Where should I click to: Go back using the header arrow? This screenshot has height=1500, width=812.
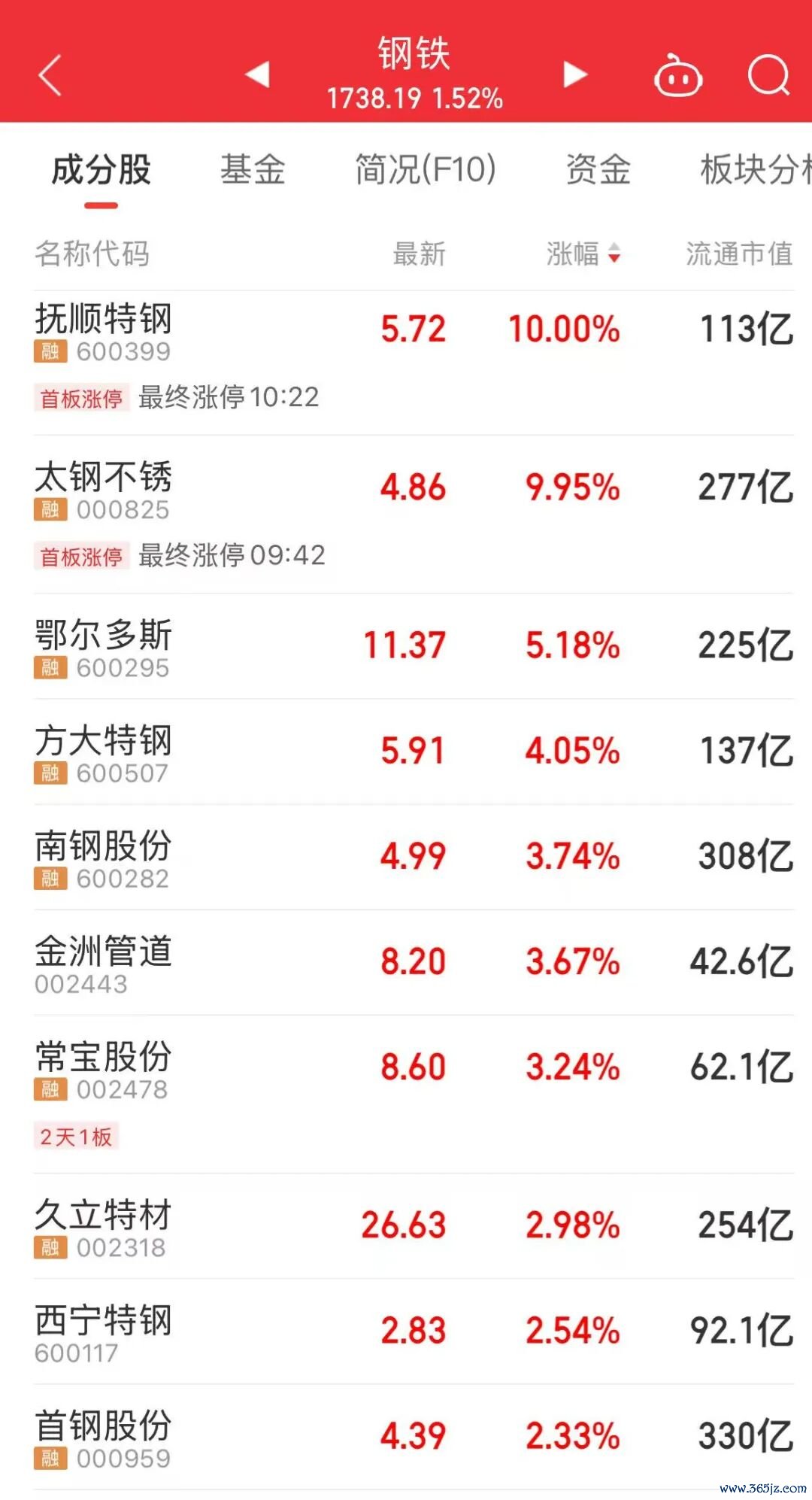[x=50, y=75]
